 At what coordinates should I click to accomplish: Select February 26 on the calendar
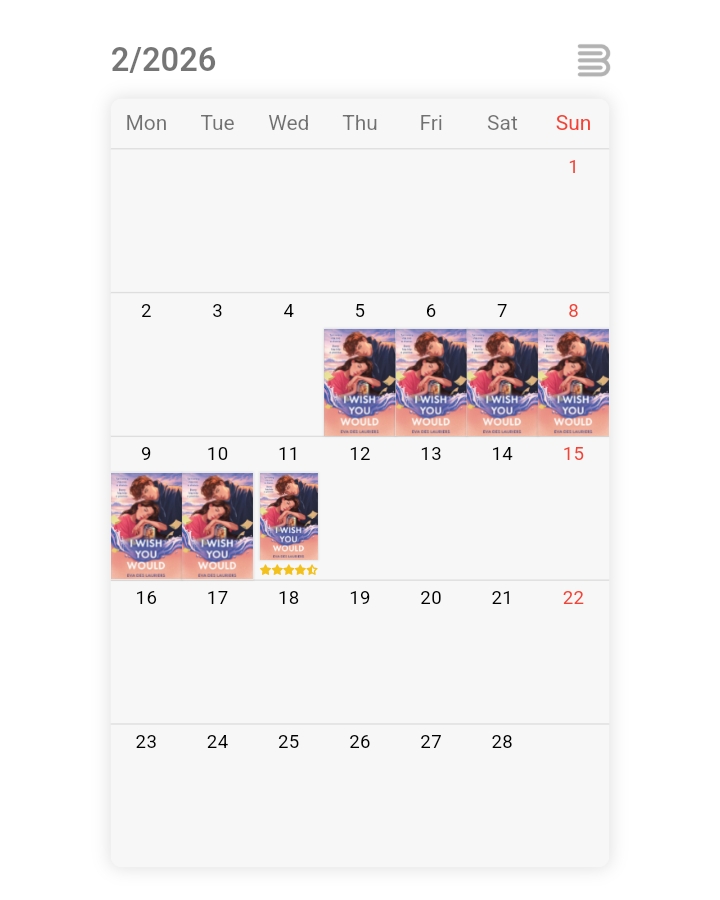click(x=360, y=795)
